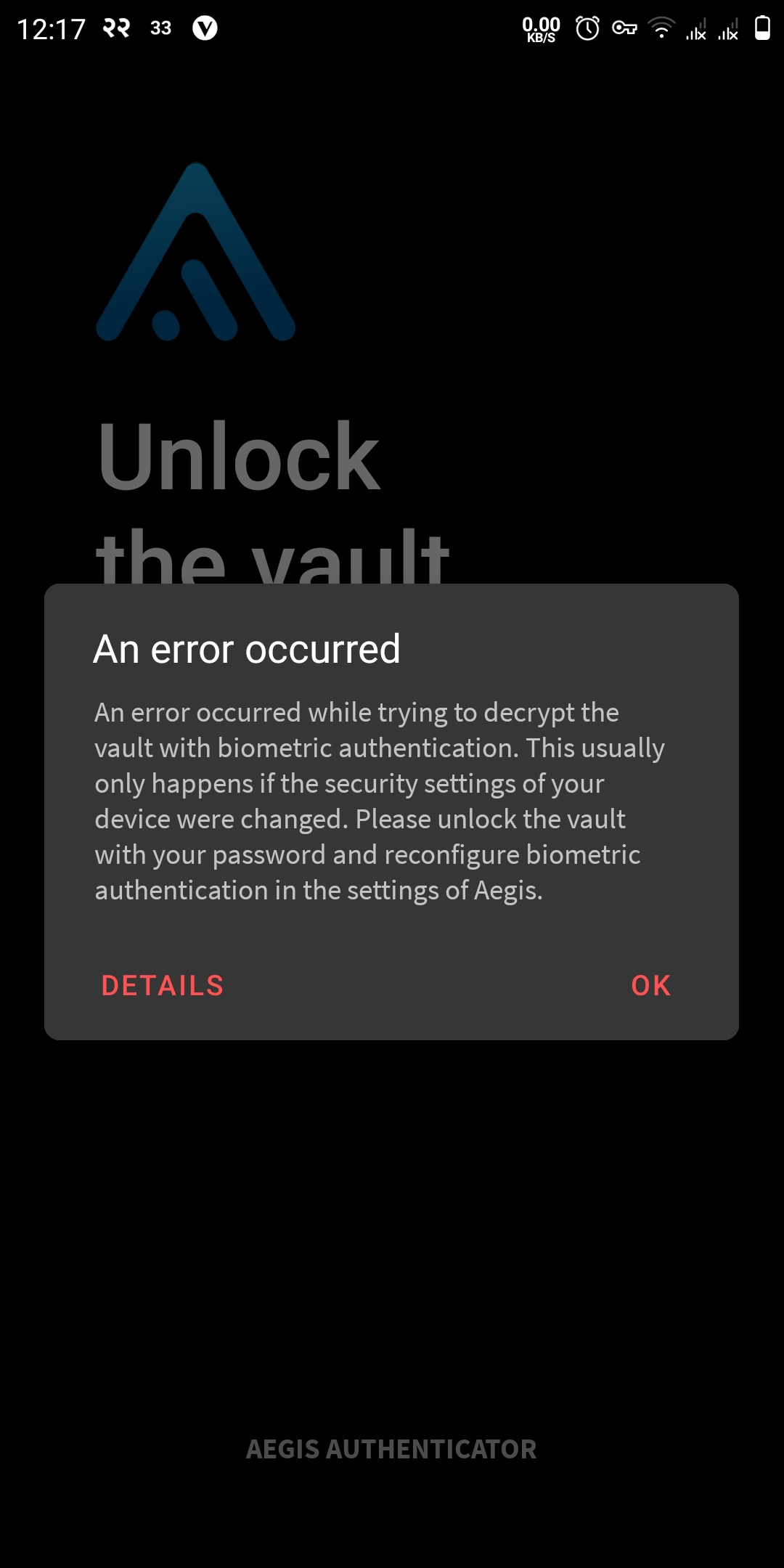The width and height of the screenshot is (784, 1568).
Task: Tap the battery indicator icon
Action: pos(762,27)
